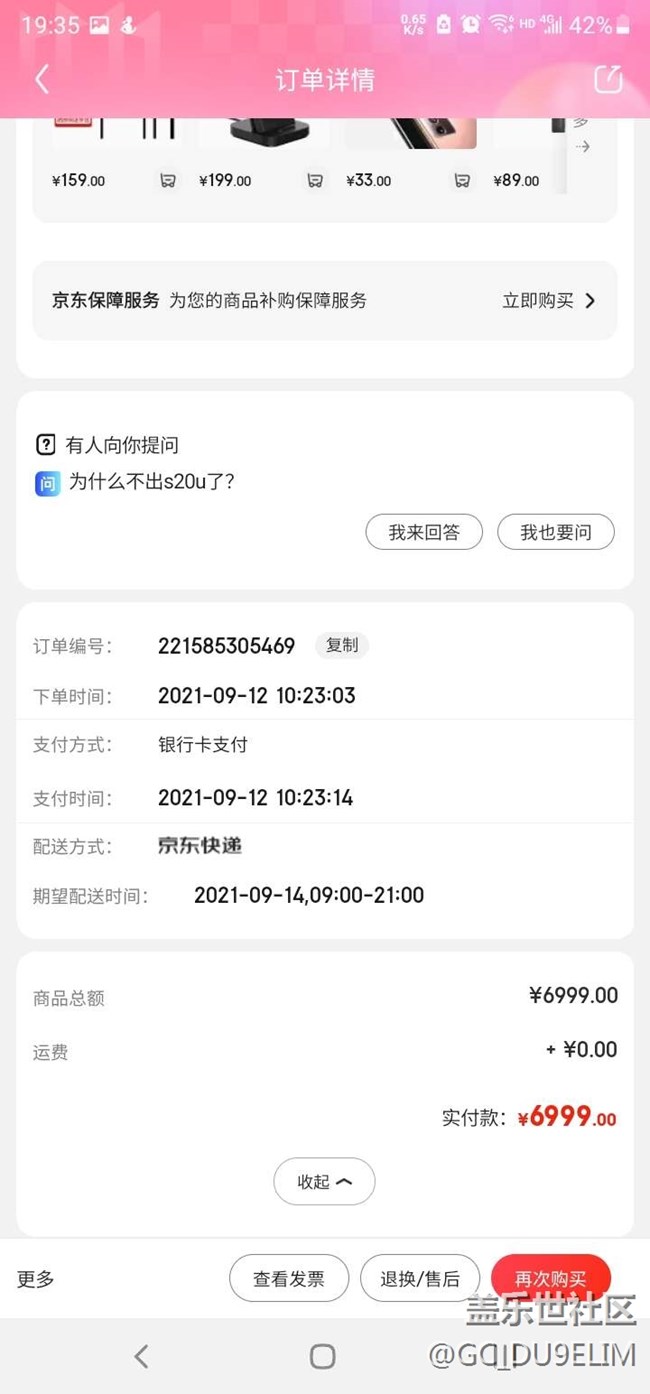650x1394 pixels.
Task: Open the share icon in the header
Action: 607,79
